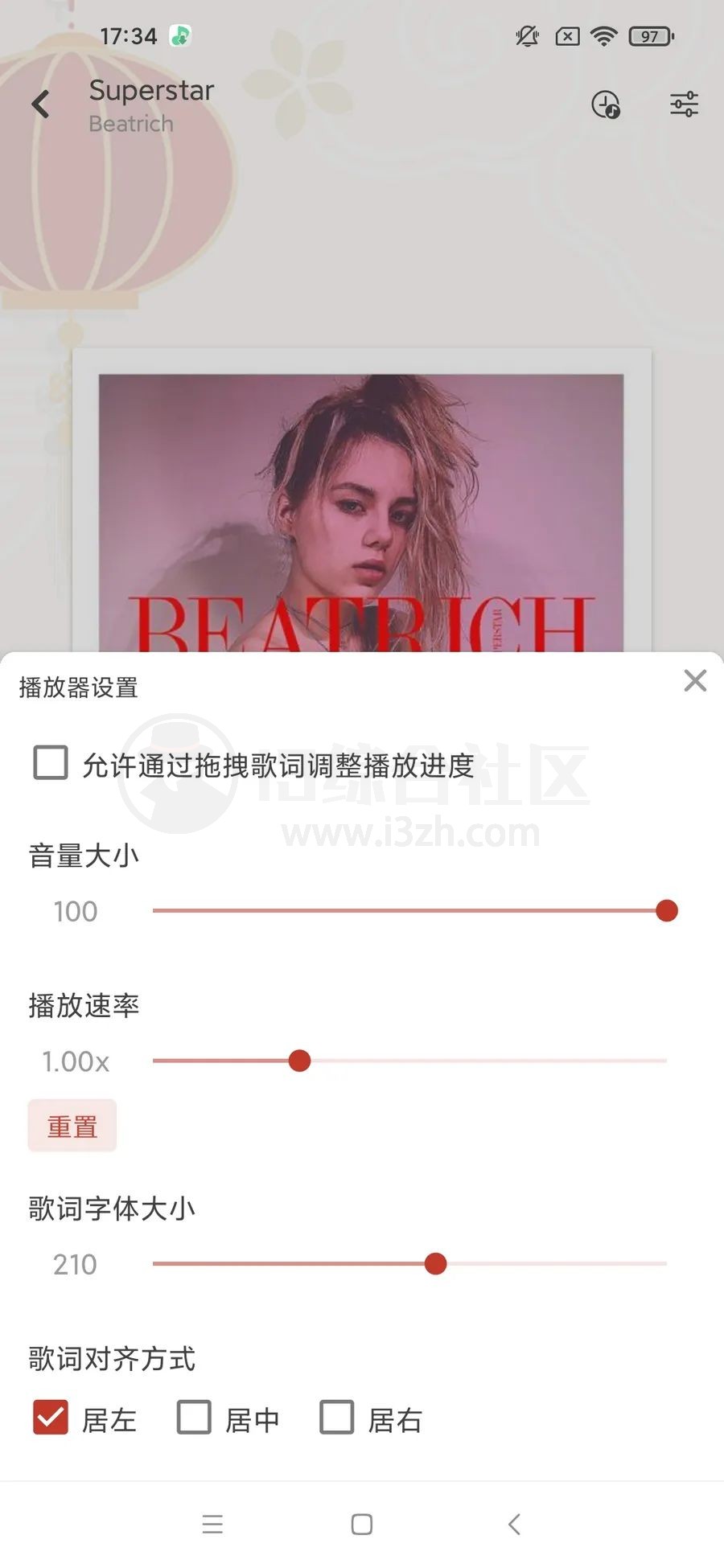Tap the recent apps navigation button
Screen dimensions: 724x1568
pos(212,1524)
